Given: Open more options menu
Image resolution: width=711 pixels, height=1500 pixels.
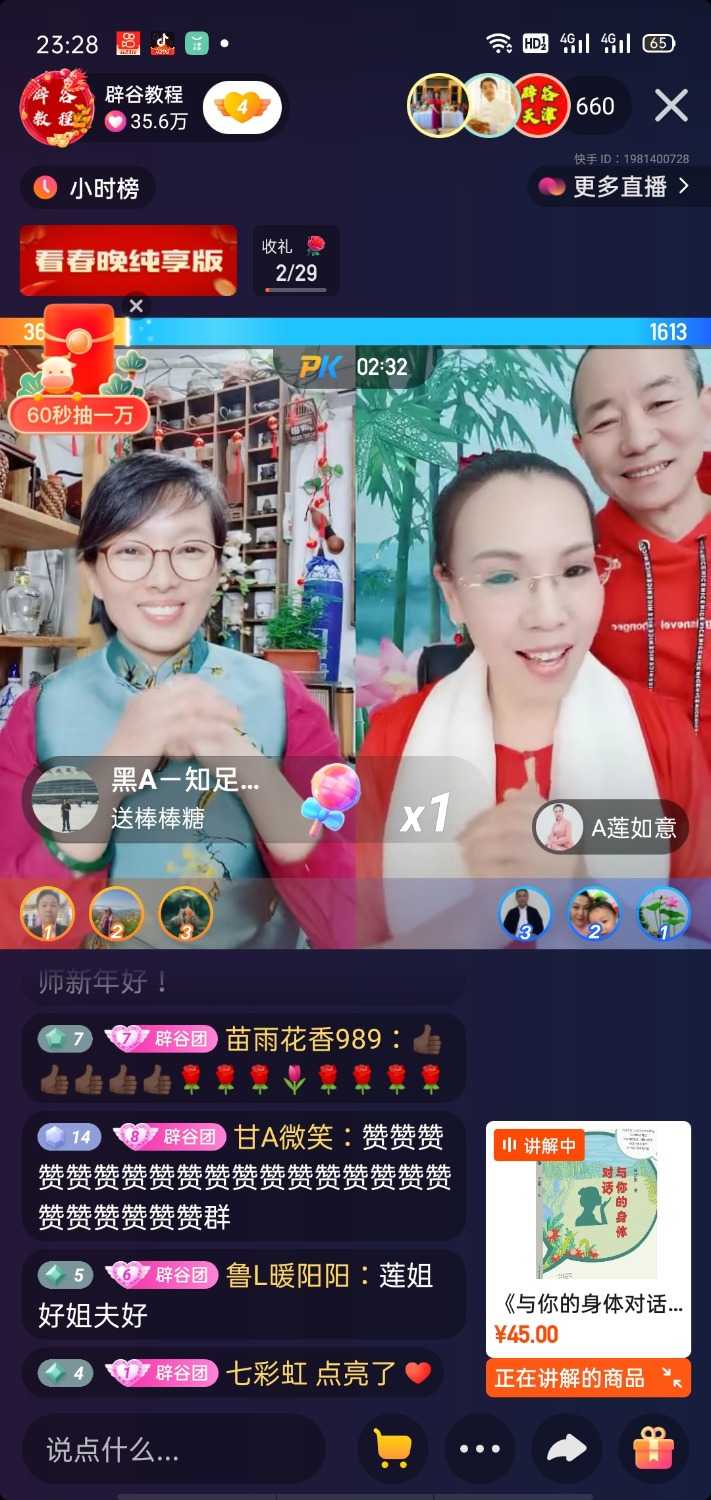Looking at the screenshot, I should click(x=480, y=1448).
